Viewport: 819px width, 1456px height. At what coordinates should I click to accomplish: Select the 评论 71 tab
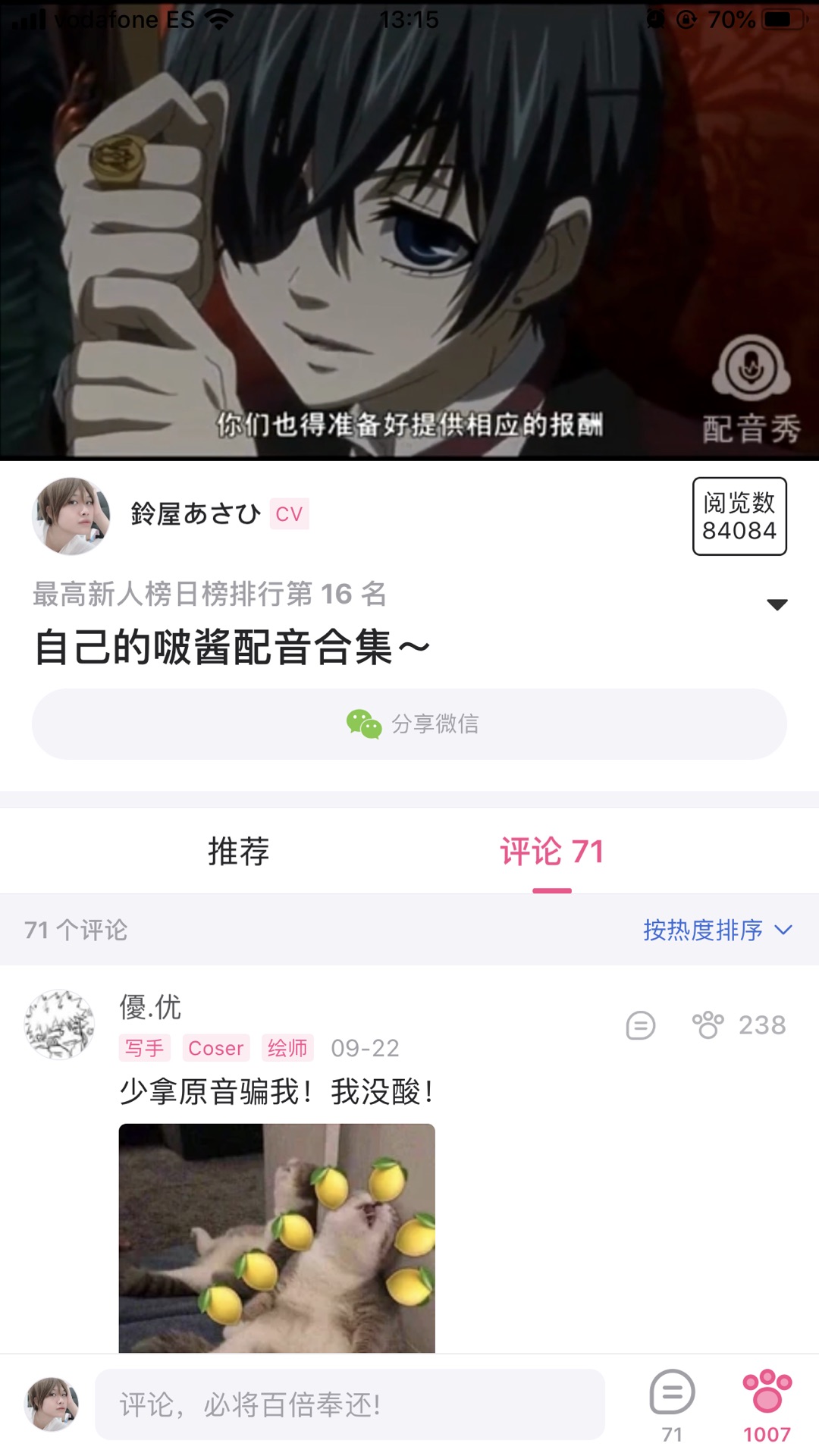552,851
